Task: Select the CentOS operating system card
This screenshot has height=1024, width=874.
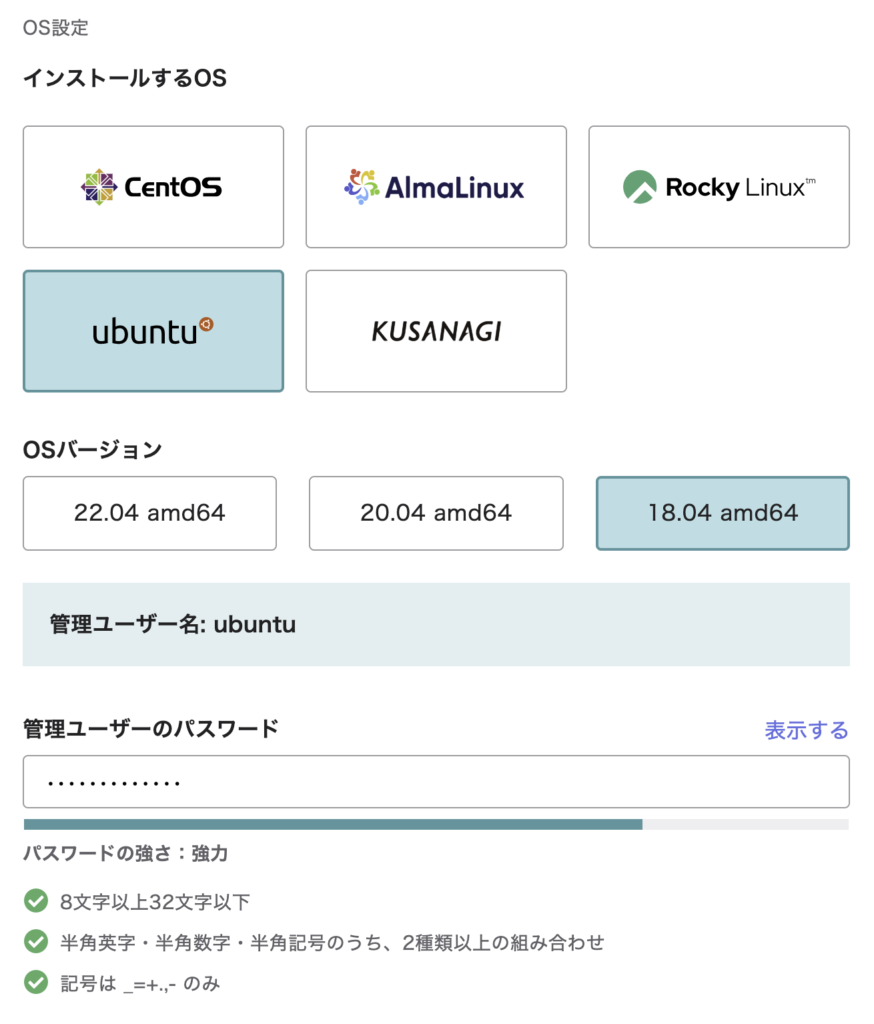Action: 152,186
